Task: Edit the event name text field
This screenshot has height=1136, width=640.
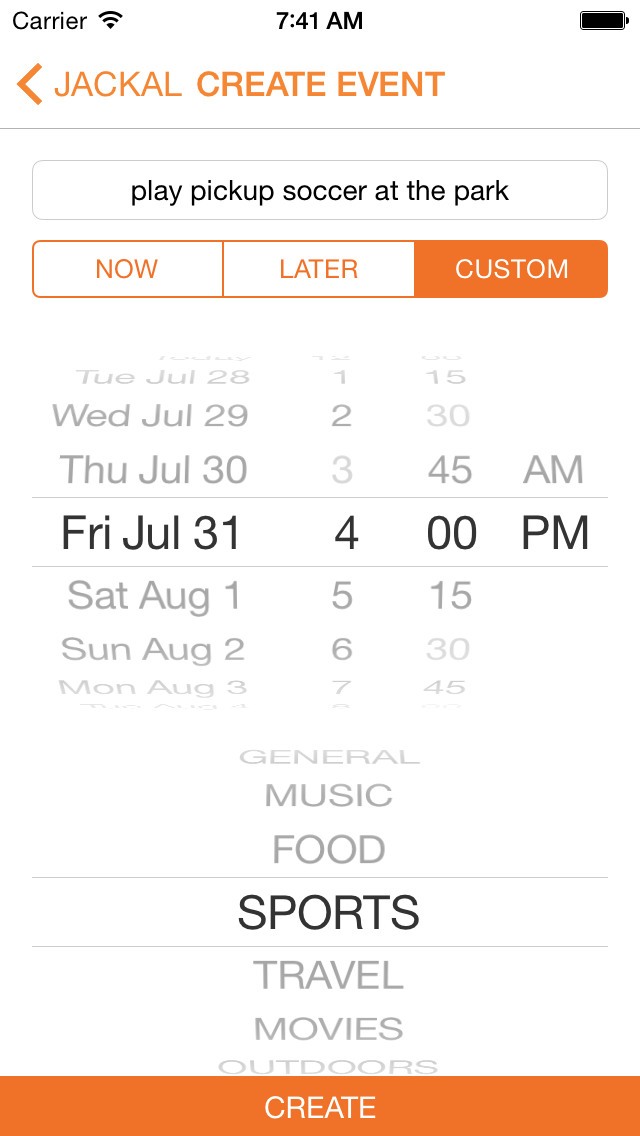Action: (x=320, y=190)
